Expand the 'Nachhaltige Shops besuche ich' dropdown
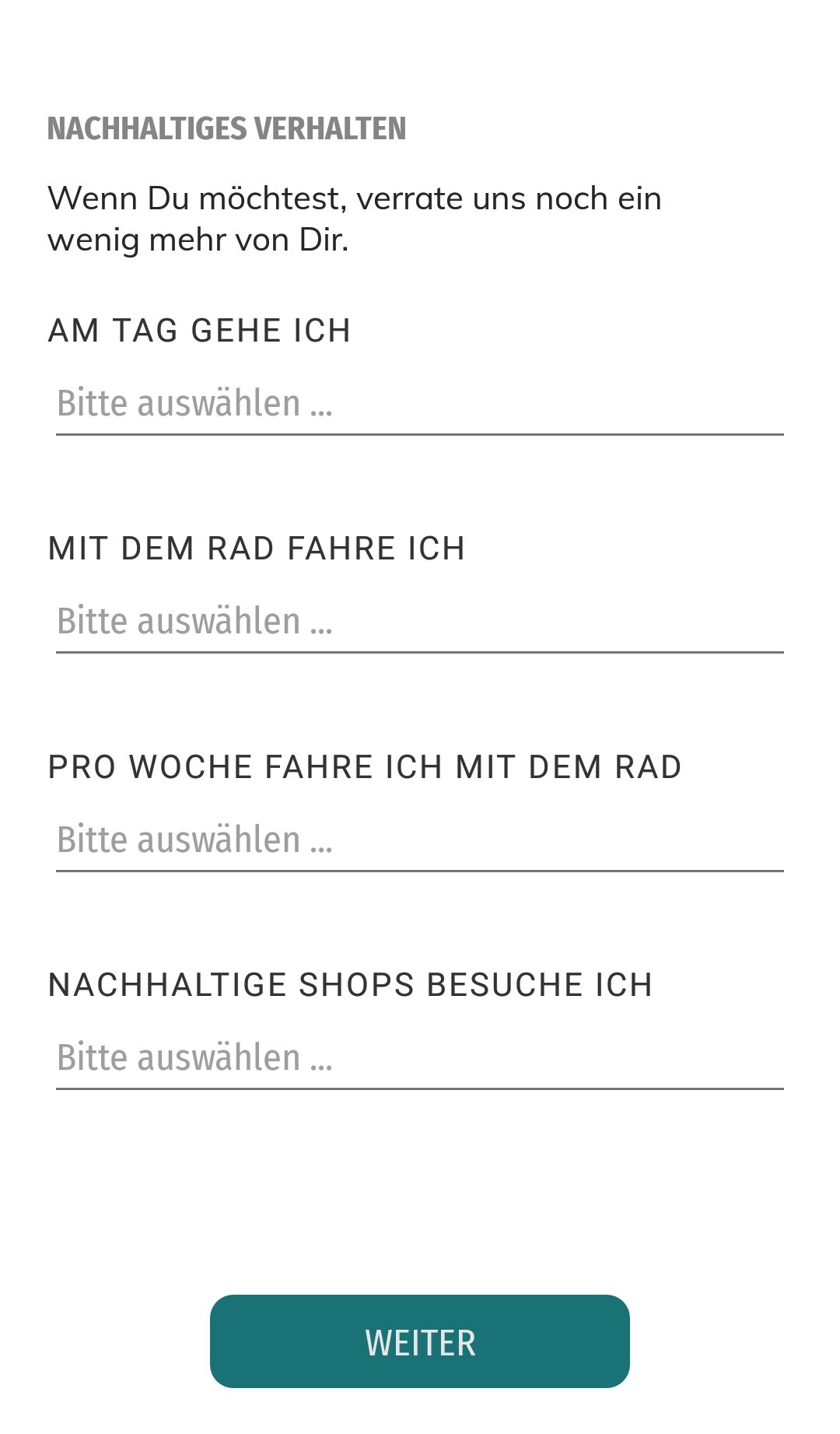 (419, 1059)
